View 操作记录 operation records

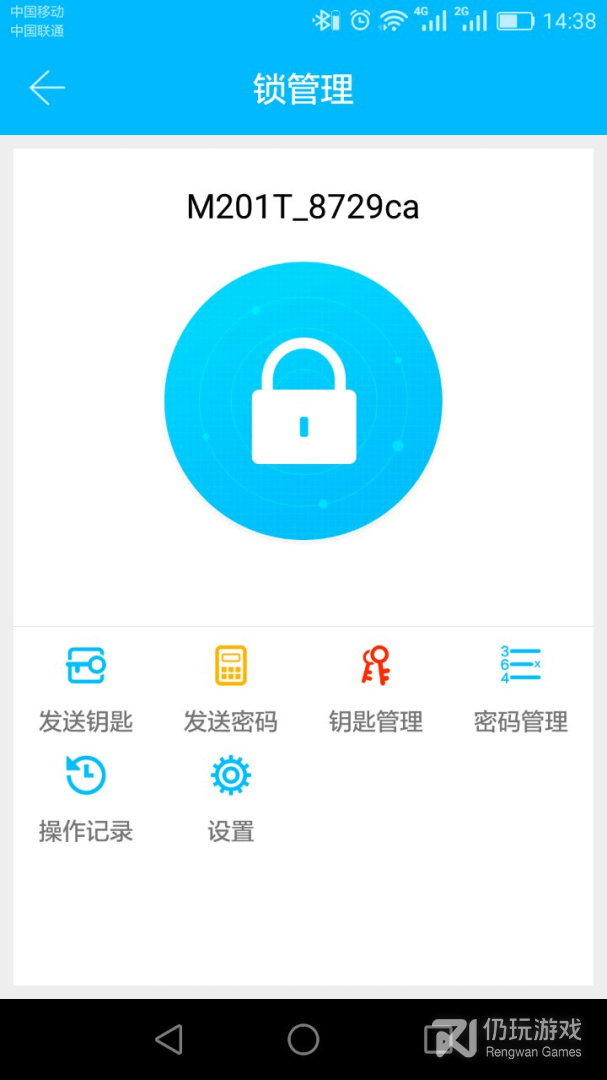[86, 798]
